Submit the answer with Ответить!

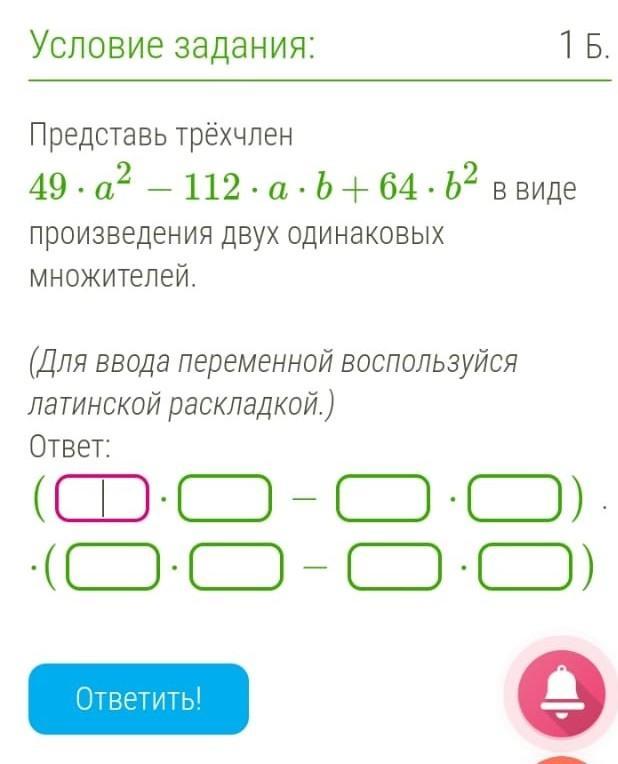point(138,698)
